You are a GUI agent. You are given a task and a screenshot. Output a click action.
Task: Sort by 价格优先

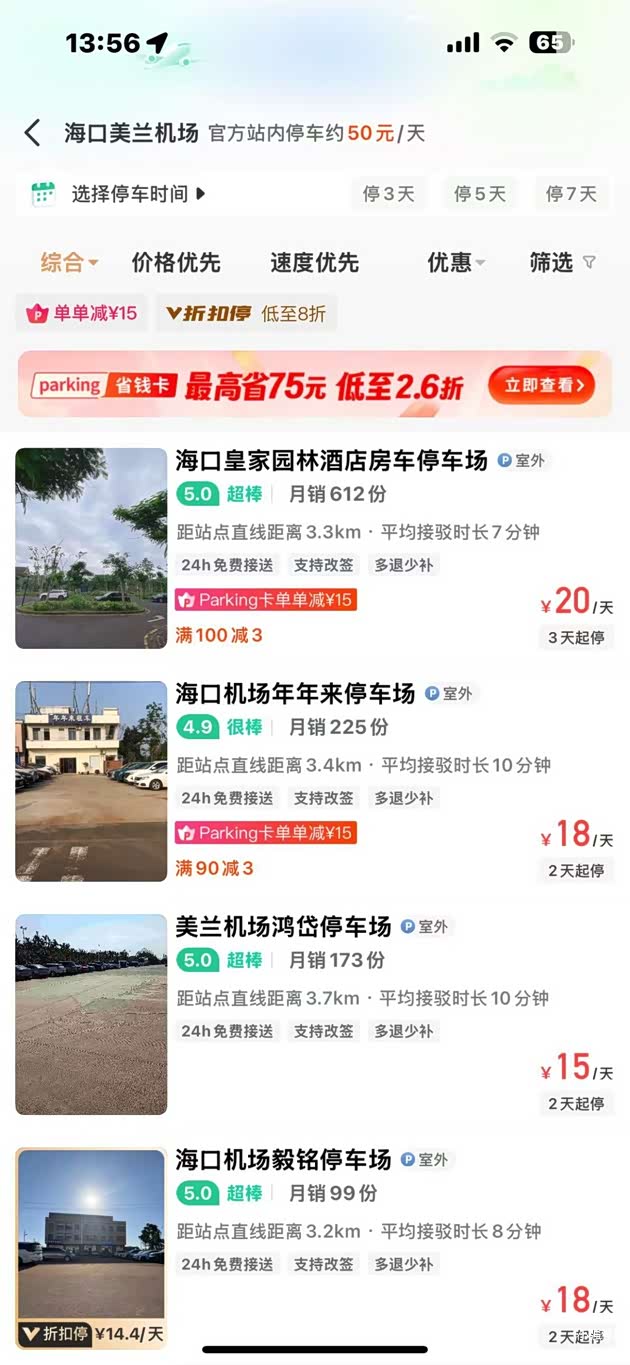pyautogui.click(x=176, y=263)
